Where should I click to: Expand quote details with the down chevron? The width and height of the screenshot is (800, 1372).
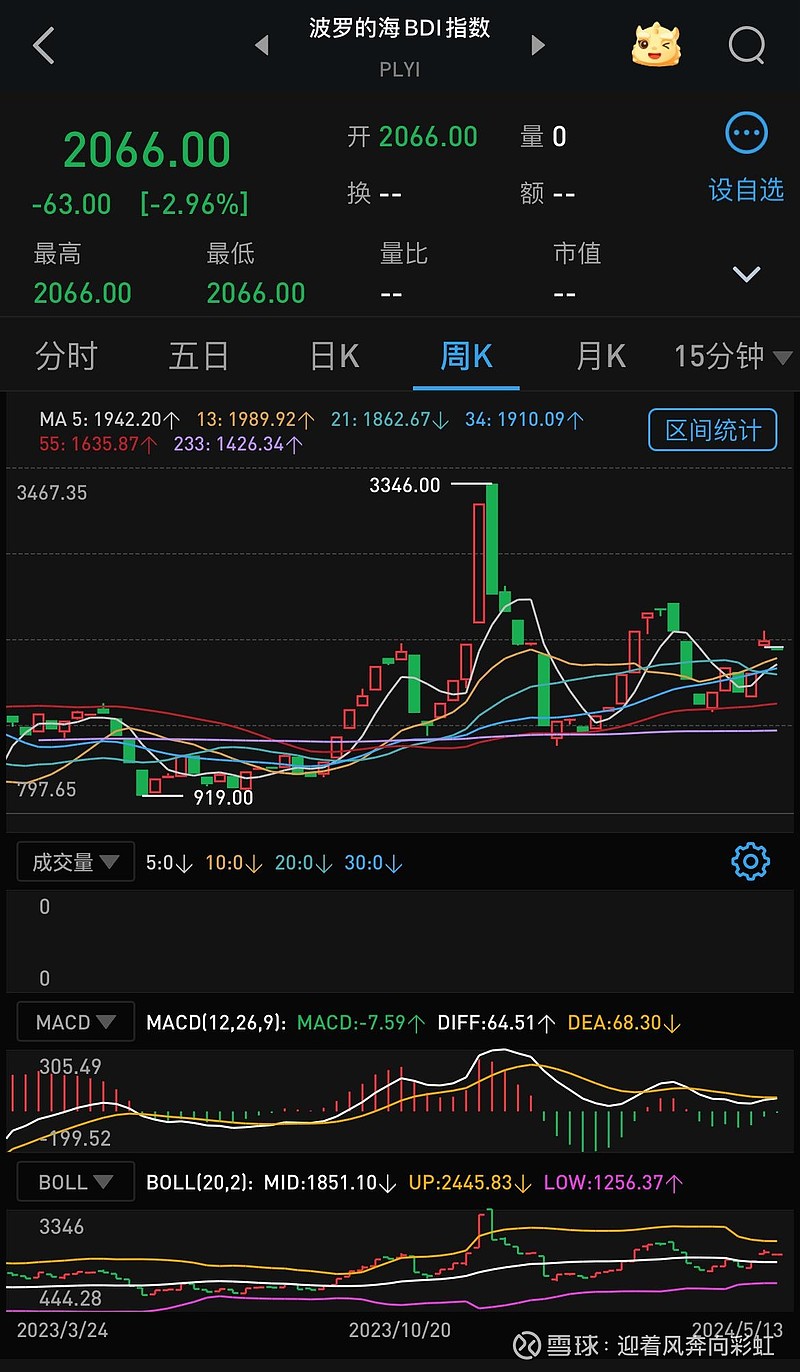point(746,273)
